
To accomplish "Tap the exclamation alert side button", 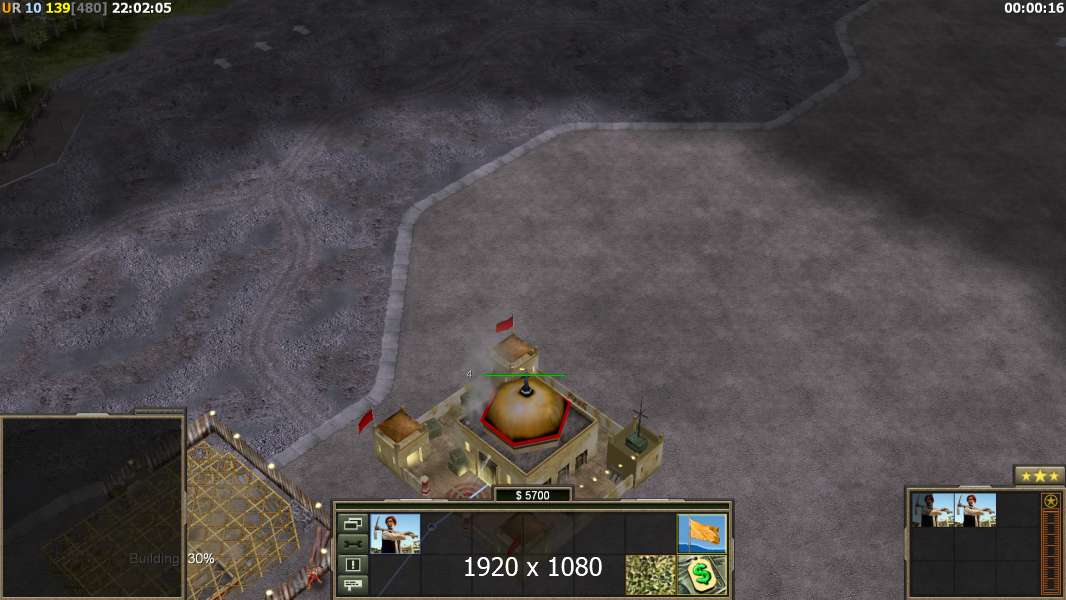I will [x=353, y=564].
